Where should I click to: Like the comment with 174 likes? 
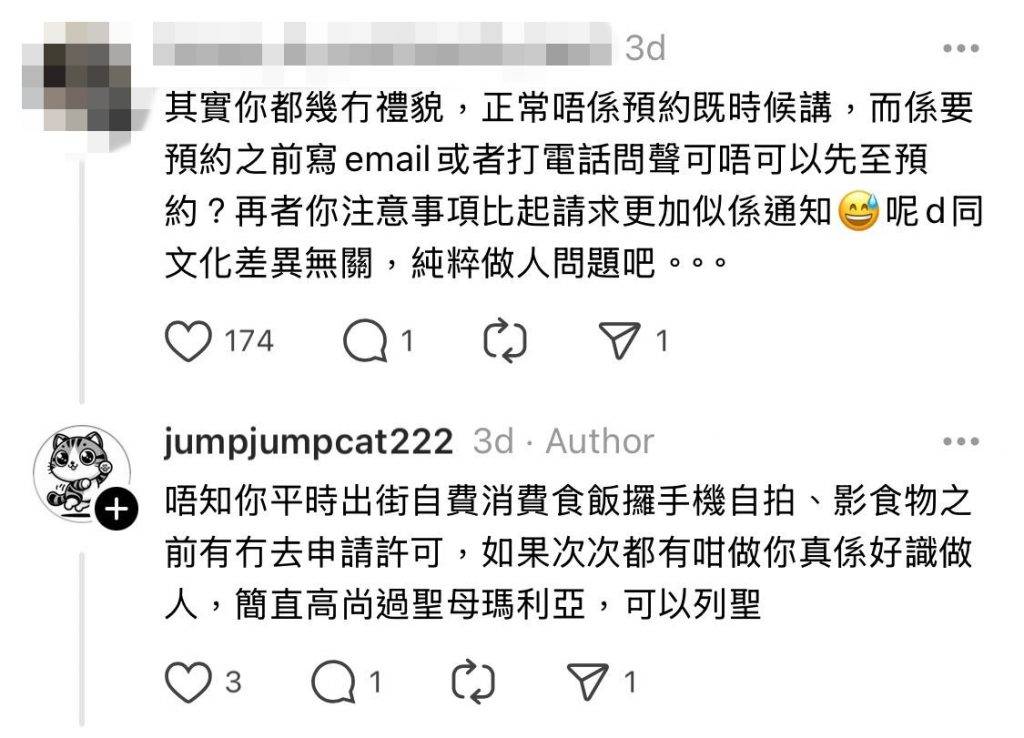coord(188,342)
